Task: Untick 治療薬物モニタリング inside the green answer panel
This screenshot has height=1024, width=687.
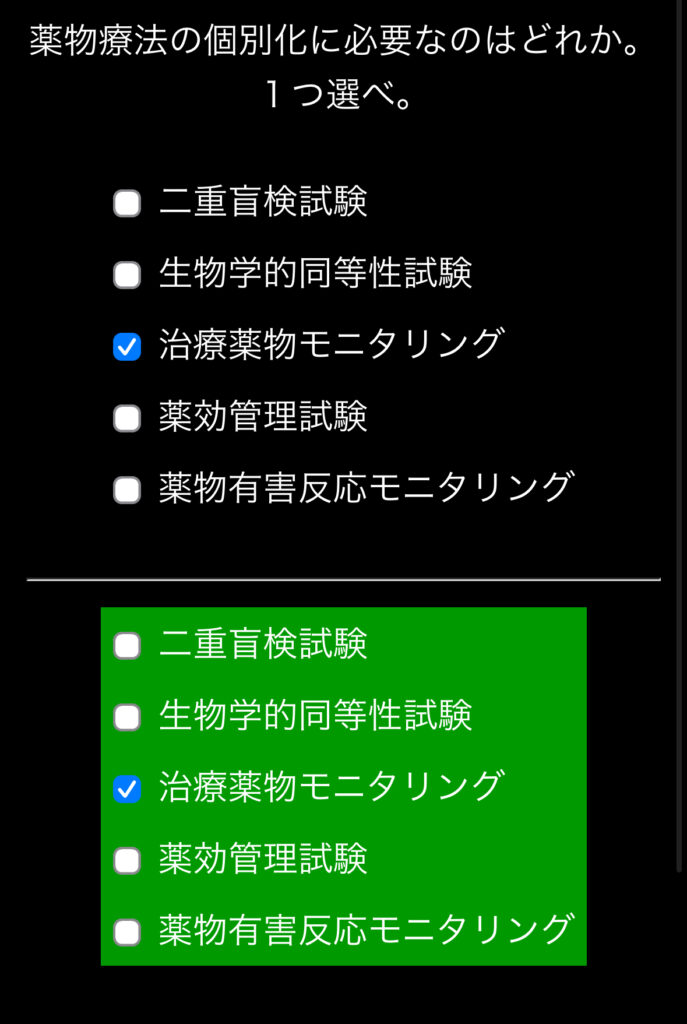Action: click(126, 789)
